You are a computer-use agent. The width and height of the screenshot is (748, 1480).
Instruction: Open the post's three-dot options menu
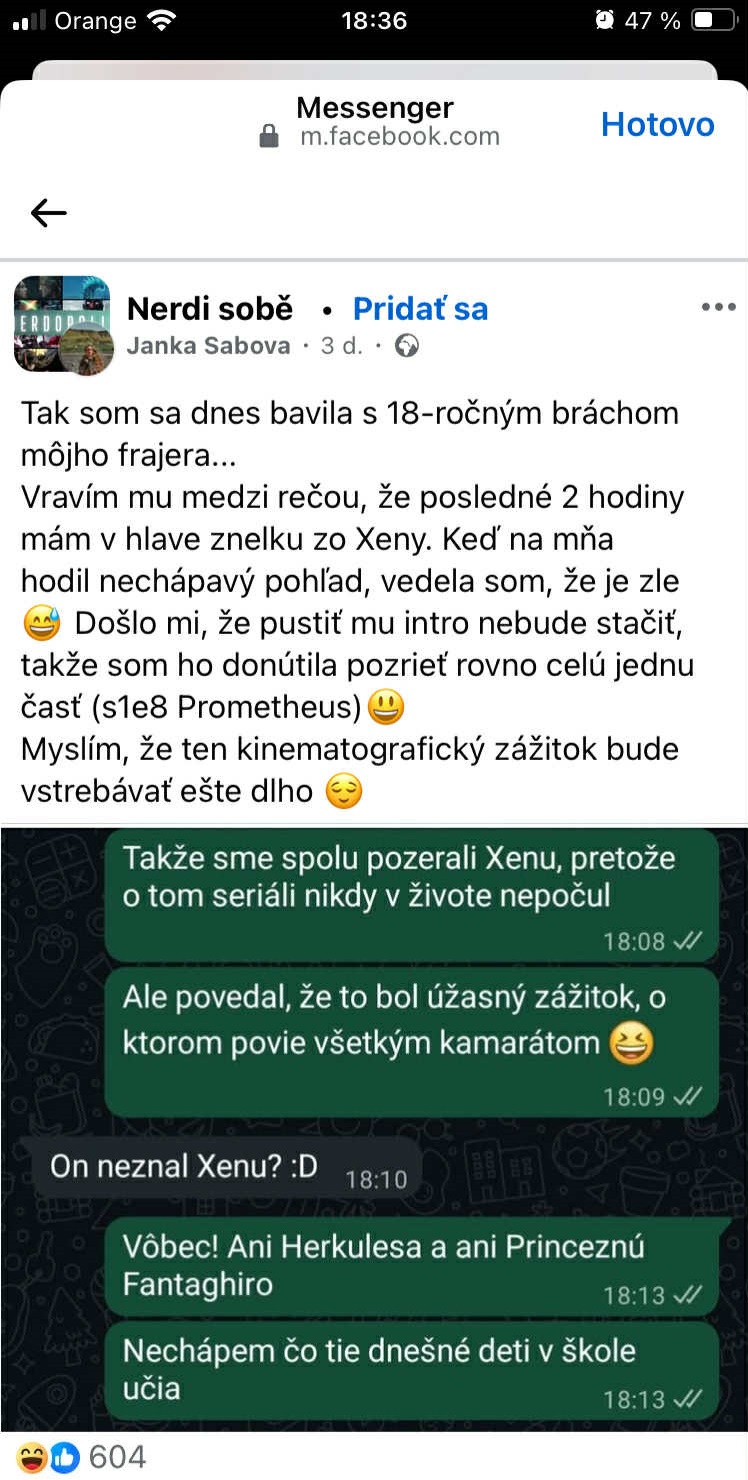pos(718,308)
